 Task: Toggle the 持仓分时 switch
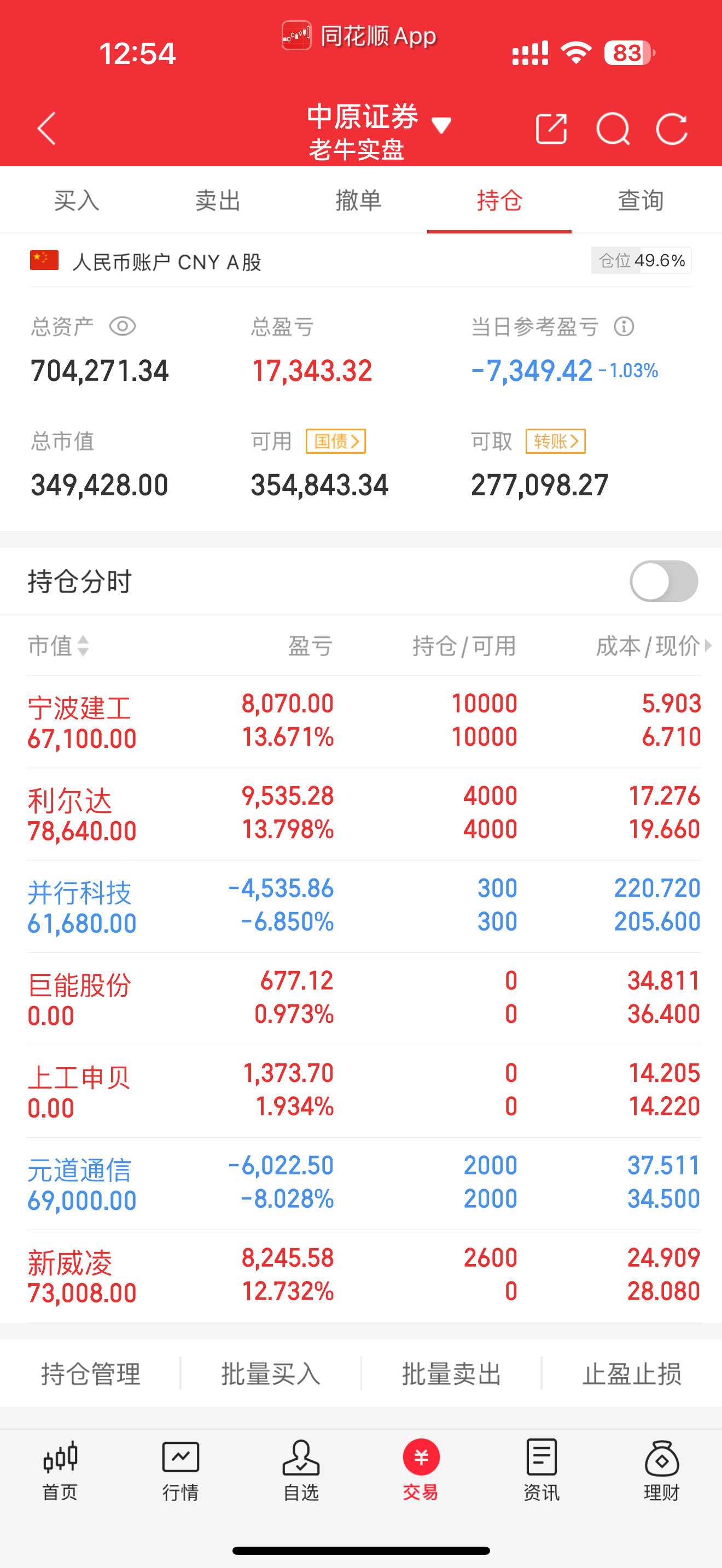663,581
